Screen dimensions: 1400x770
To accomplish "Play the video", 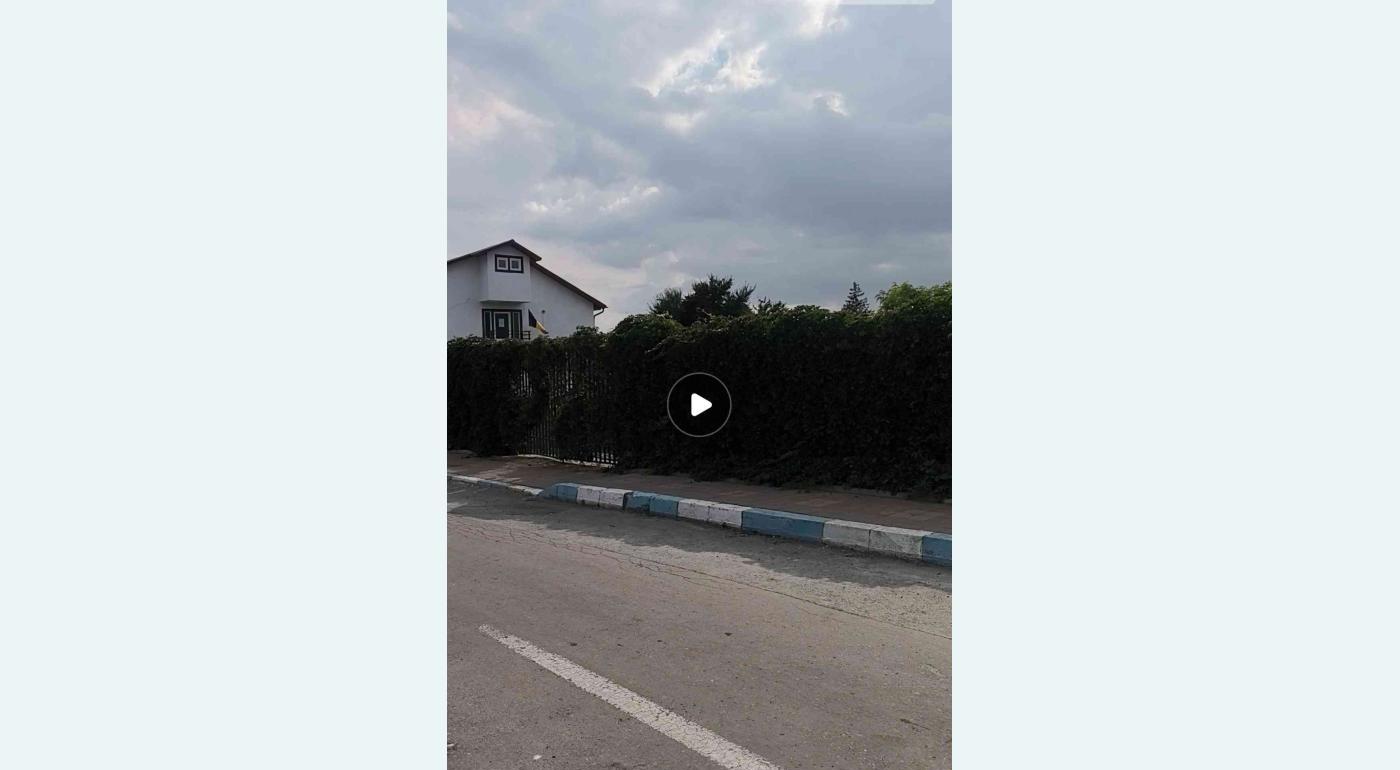I will point(699,405).
